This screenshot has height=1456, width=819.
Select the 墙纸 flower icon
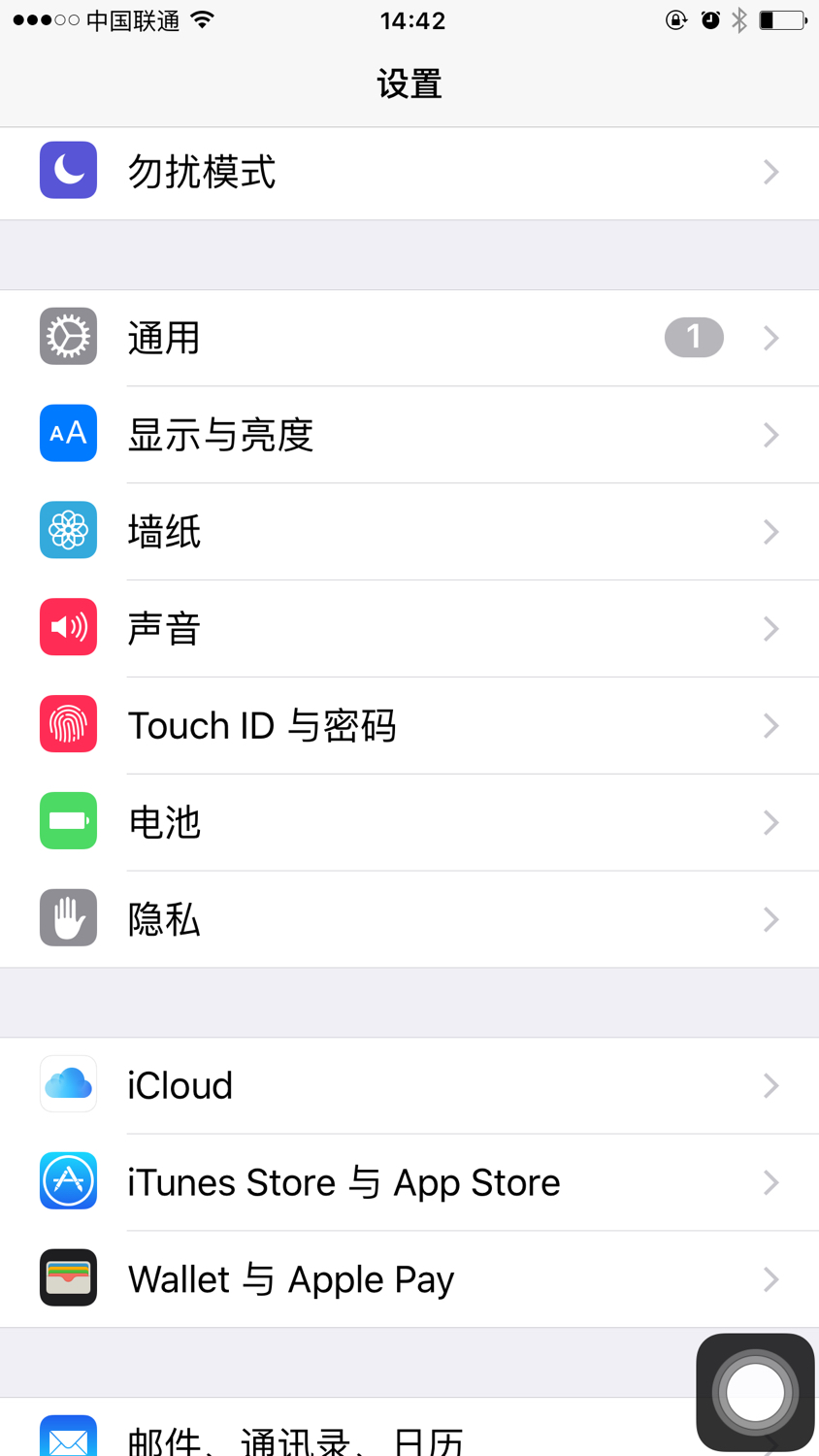click(68, 530)
